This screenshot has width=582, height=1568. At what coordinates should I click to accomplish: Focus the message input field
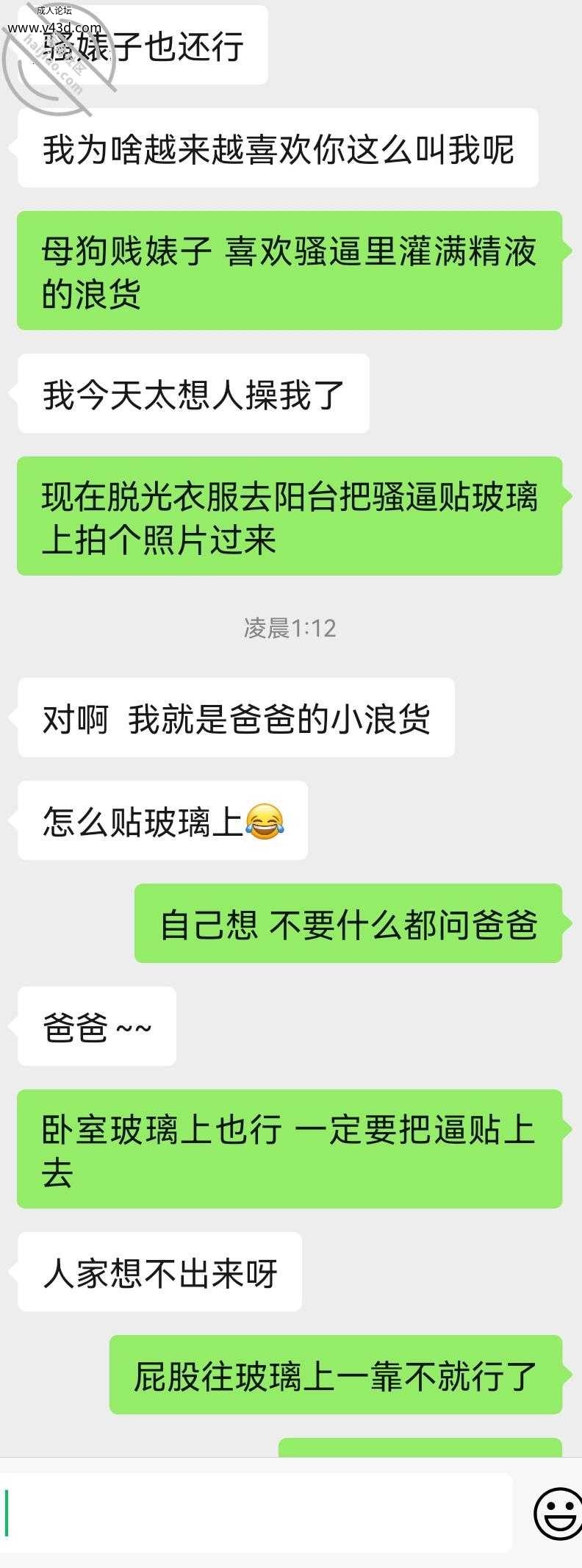pos(257,1513)
